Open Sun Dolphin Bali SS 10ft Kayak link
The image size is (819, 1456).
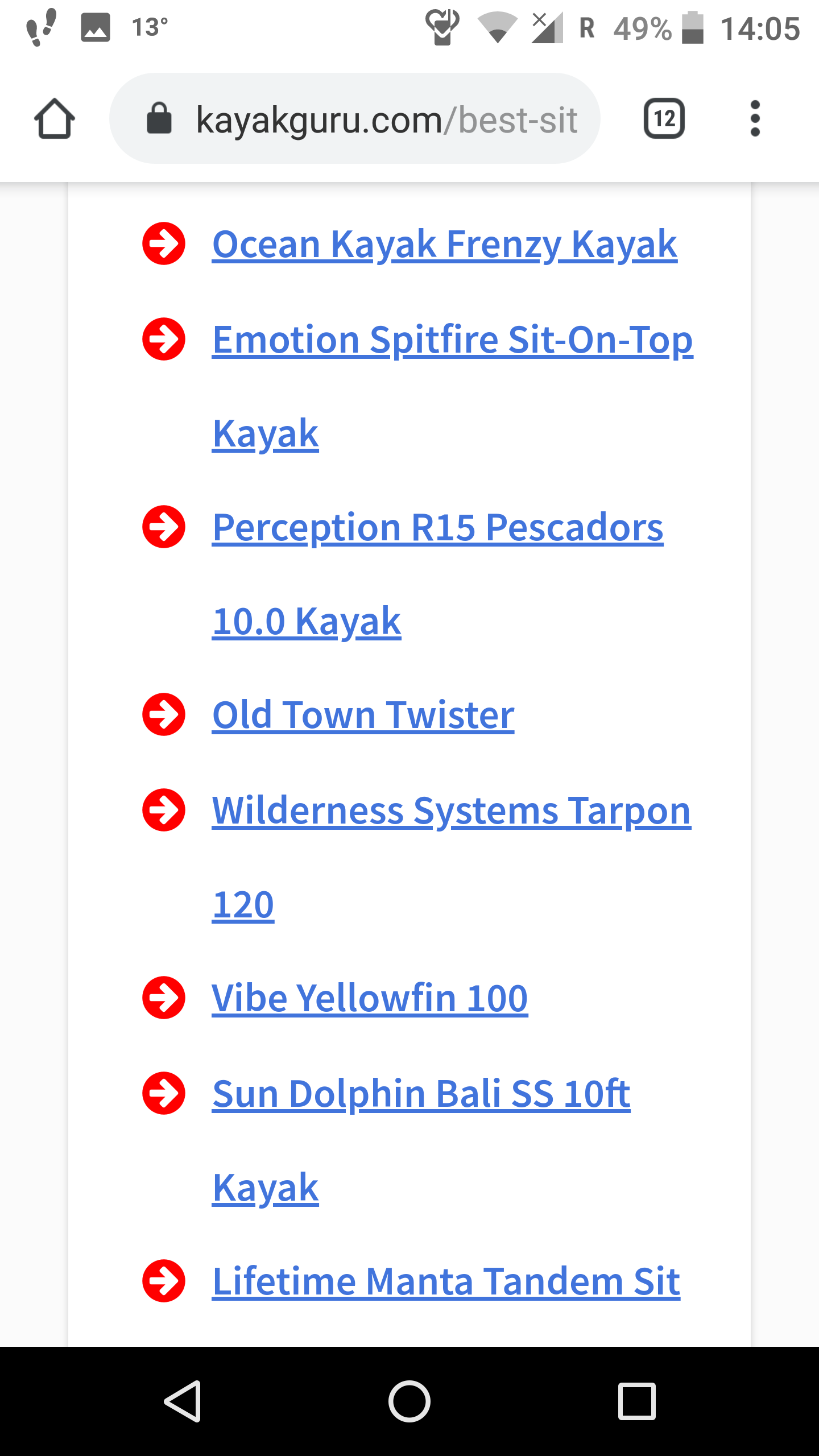421,1094
